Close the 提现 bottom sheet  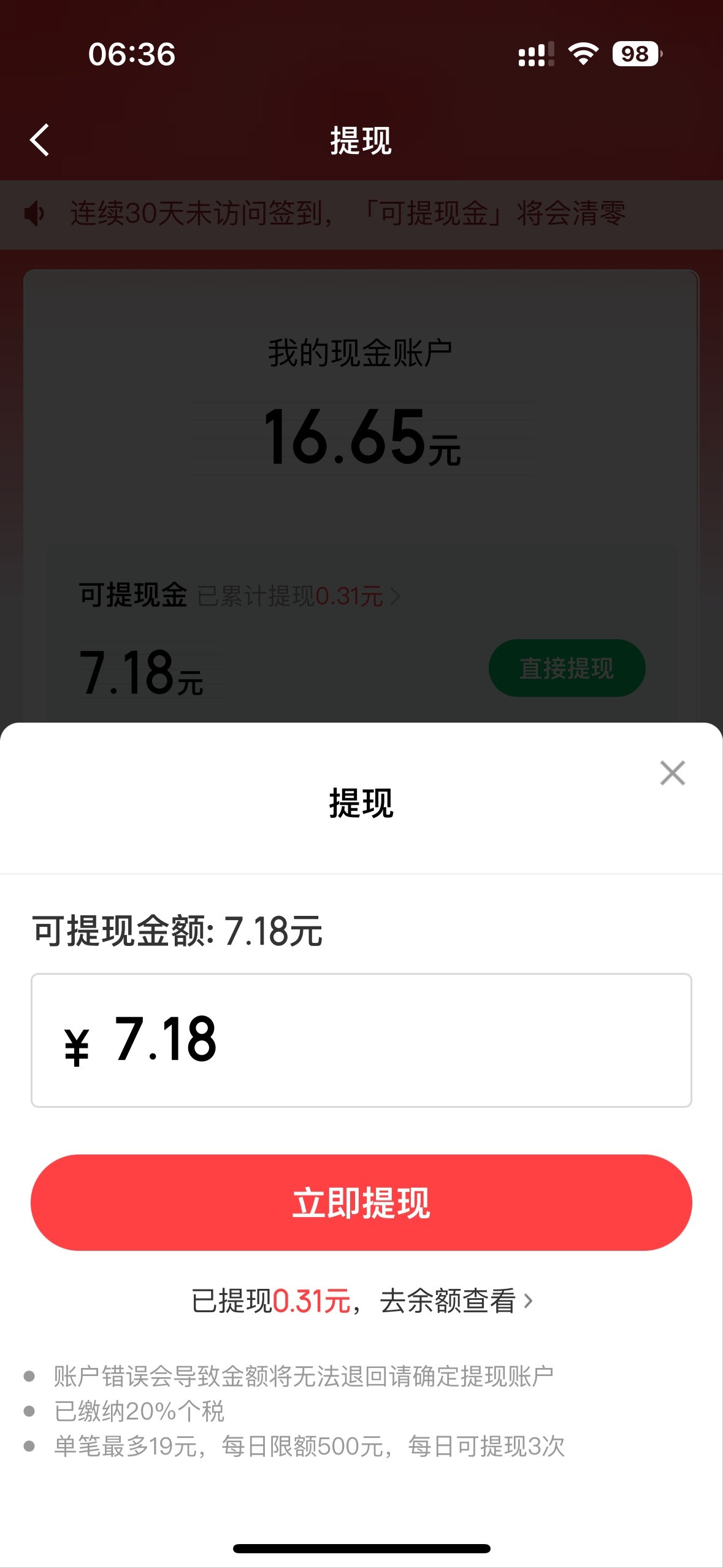tap(672, 773)
